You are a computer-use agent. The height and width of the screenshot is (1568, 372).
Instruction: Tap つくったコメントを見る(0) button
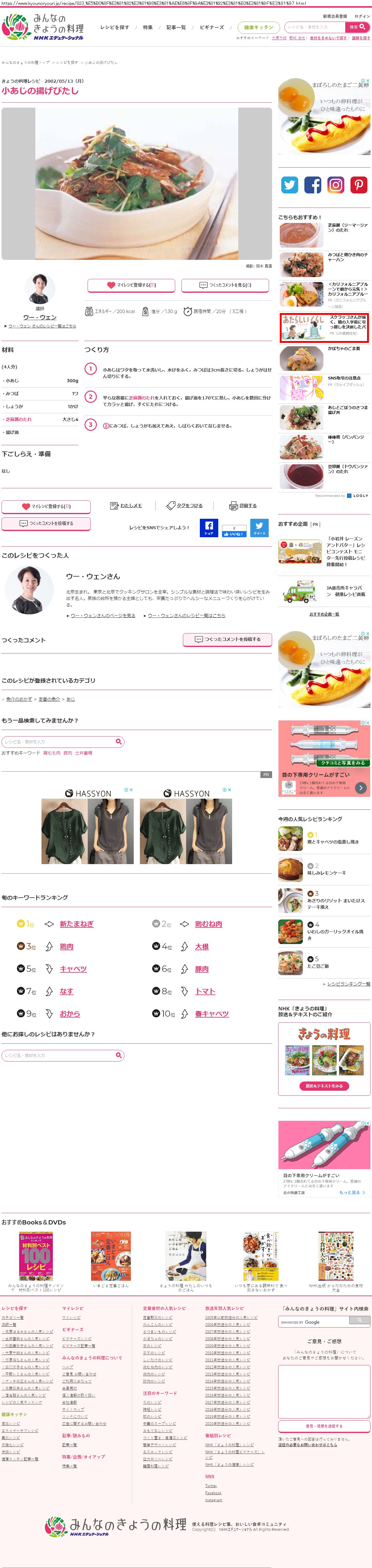225,285
